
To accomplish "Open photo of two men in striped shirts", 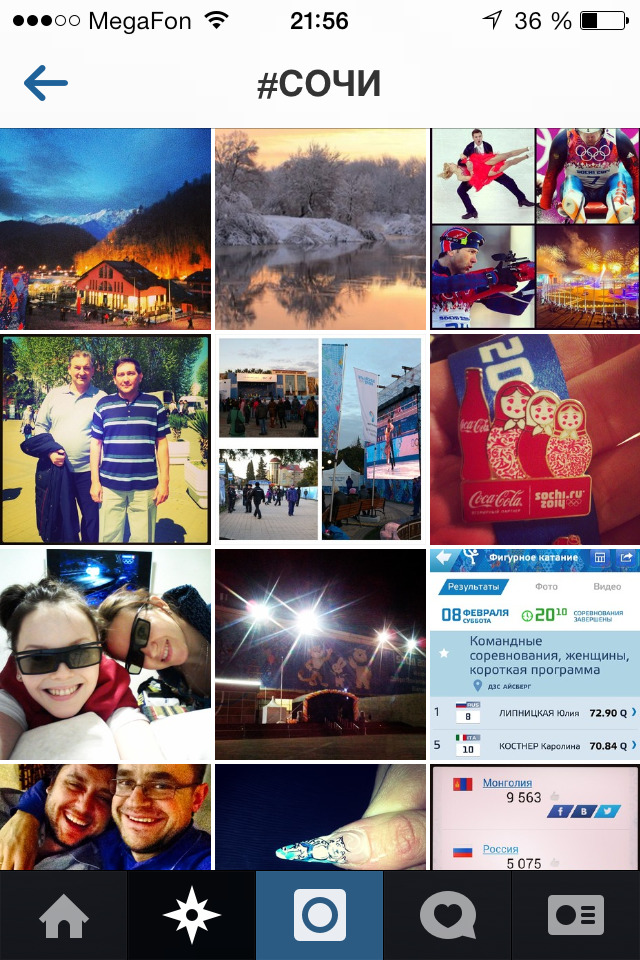I will pyautogui.click(x=105, y=440).
